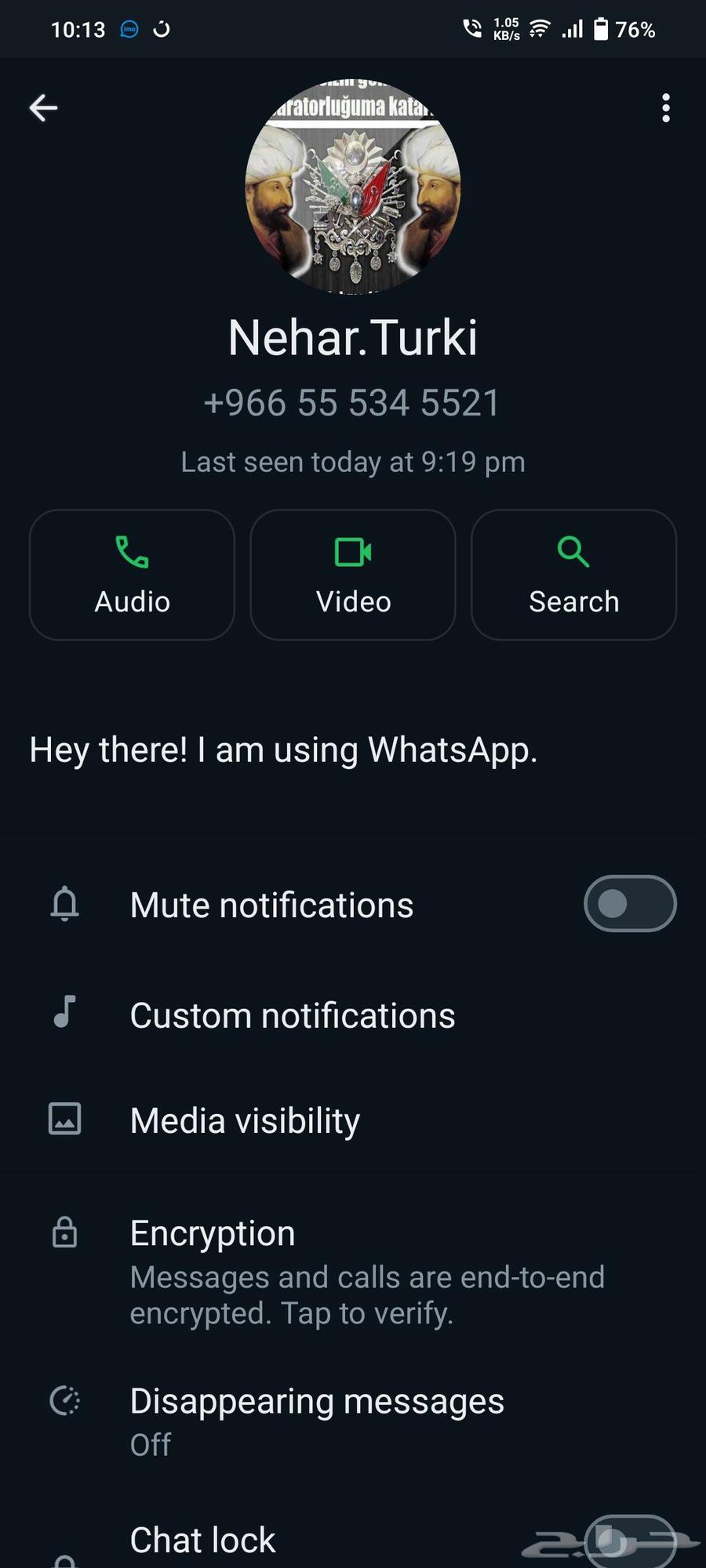This screenshot has width=706, height=1568.
Task: Open Disappearing messages setting
Action: pos(317,1419)
